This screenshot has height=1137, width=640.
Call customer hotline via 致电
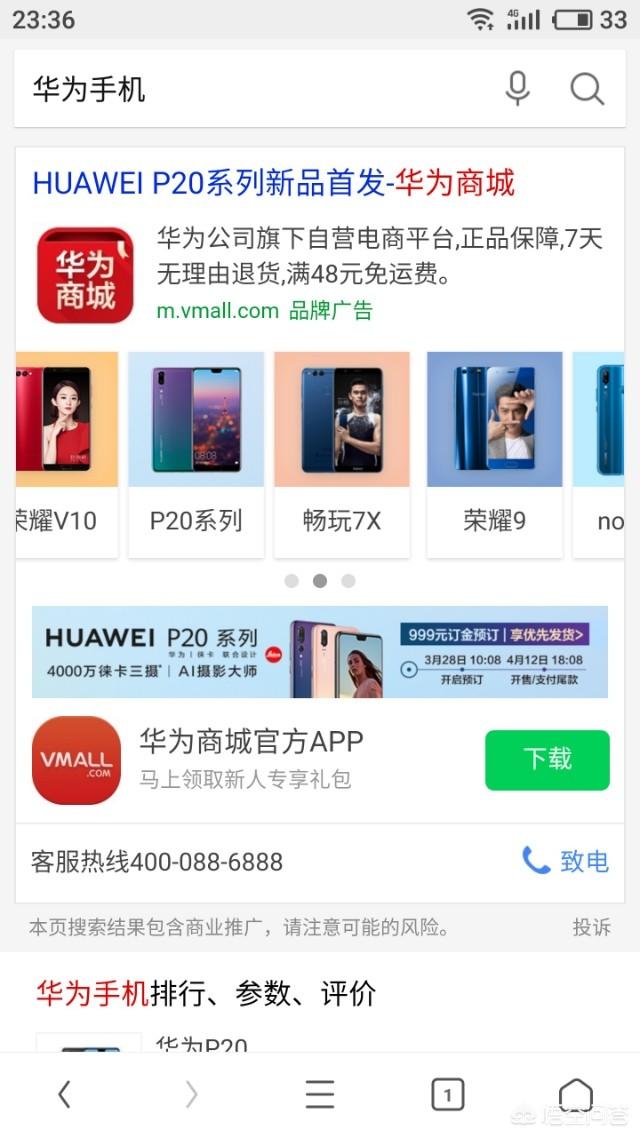(x=566, y=861)
